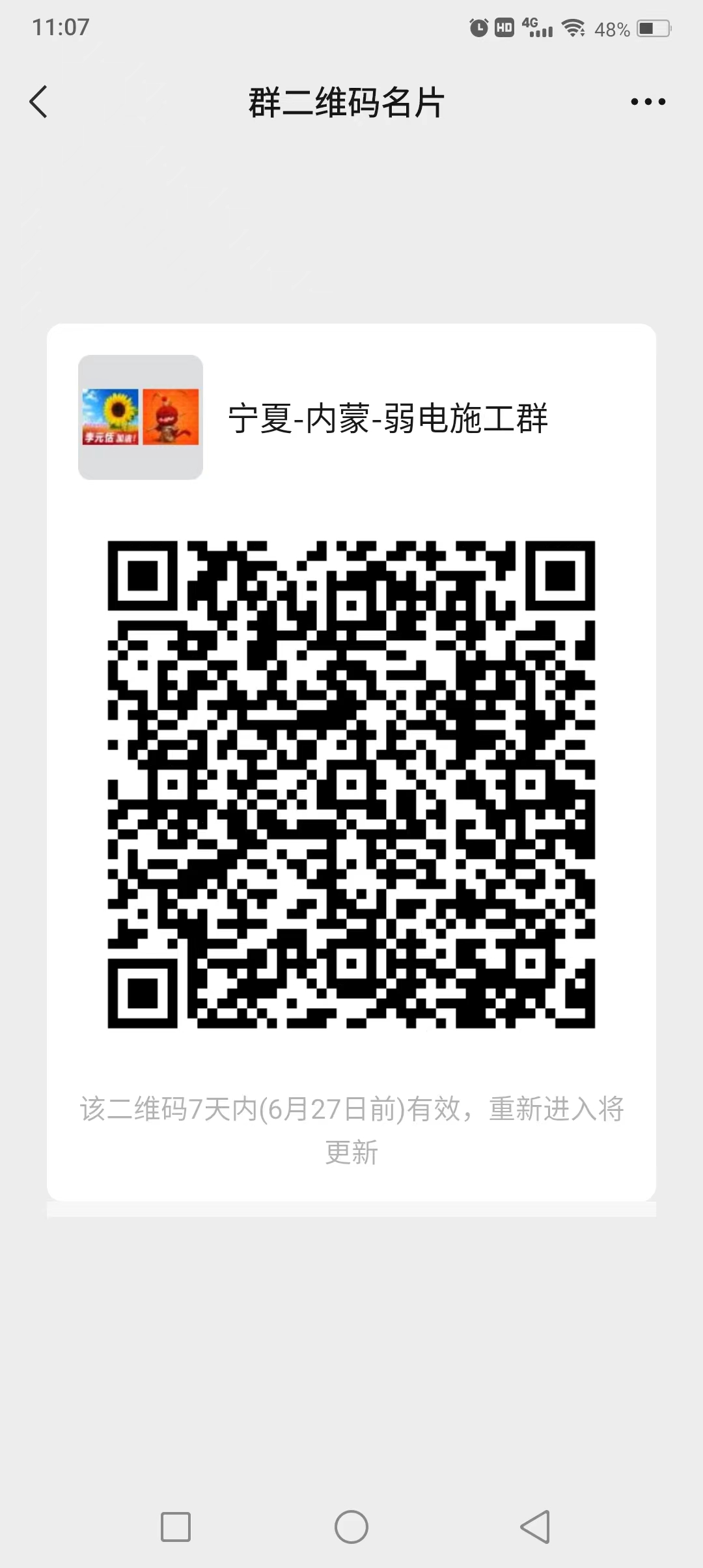Open recent apps with the square button
The height and width of the screenshot is (1568, 703).
pos(176,1526)
